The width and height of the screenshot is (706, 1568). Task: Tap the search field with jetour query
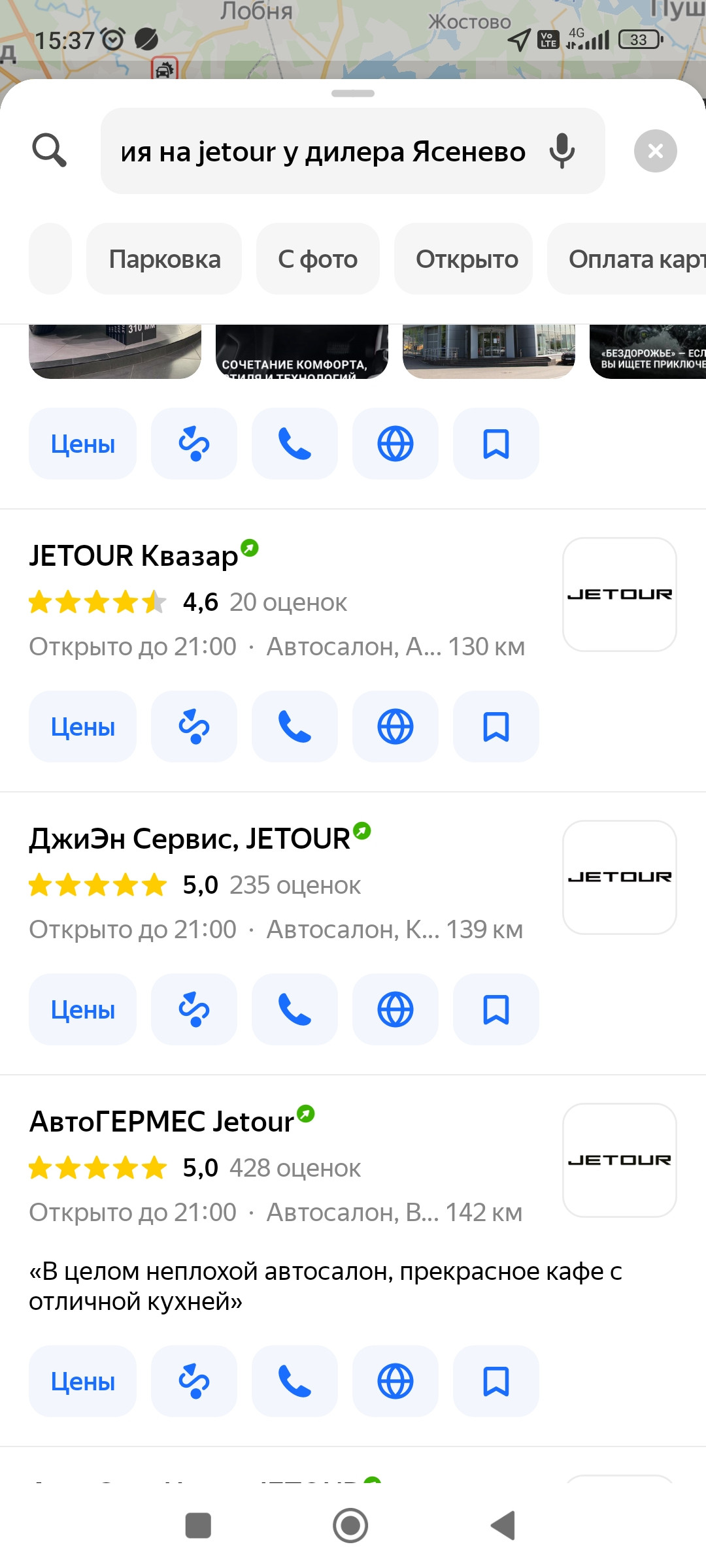point(323,152)
